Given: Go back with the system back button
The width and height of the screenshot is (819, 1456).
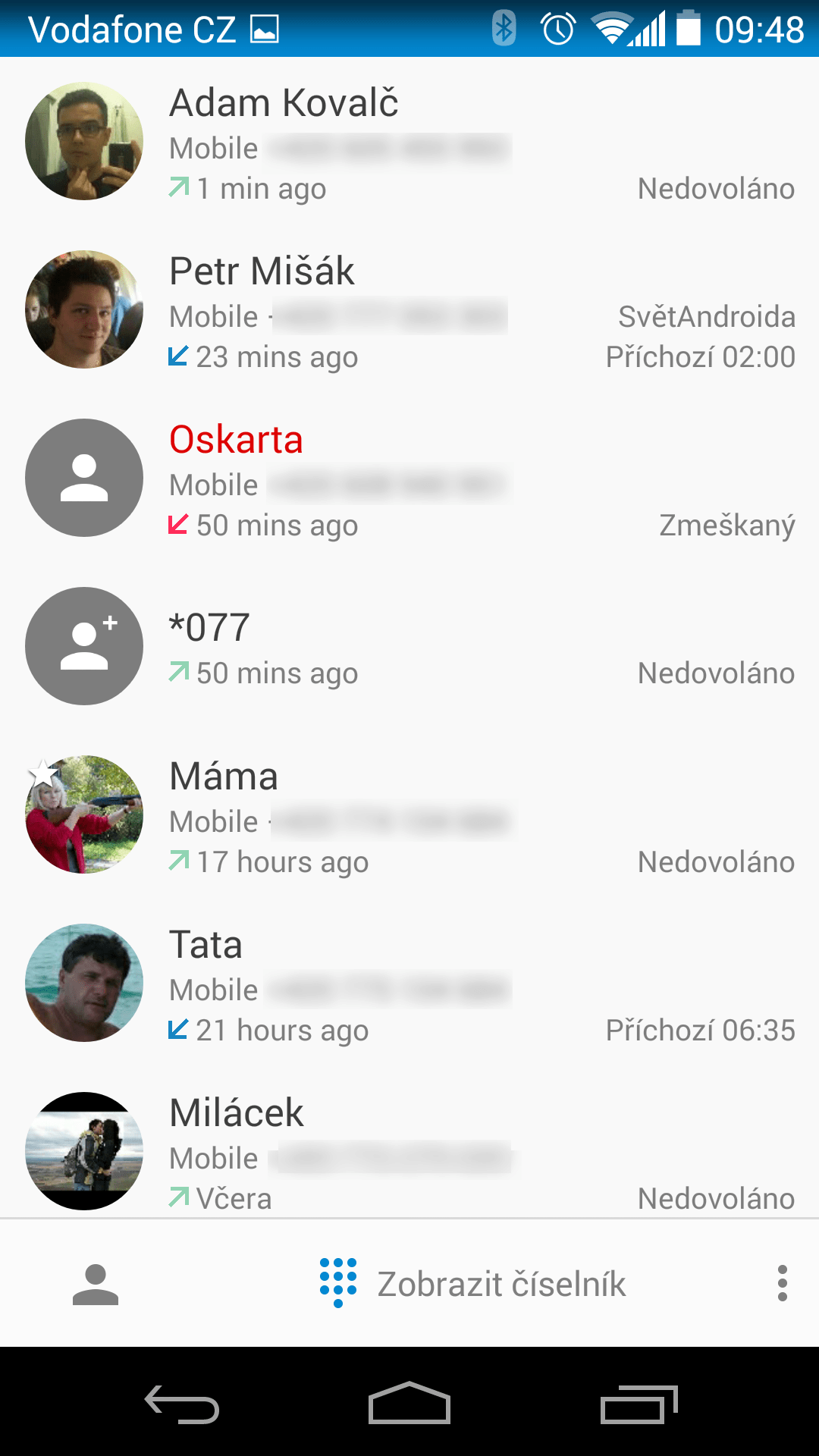Looking at the screenshot, I should [182, 1404].
